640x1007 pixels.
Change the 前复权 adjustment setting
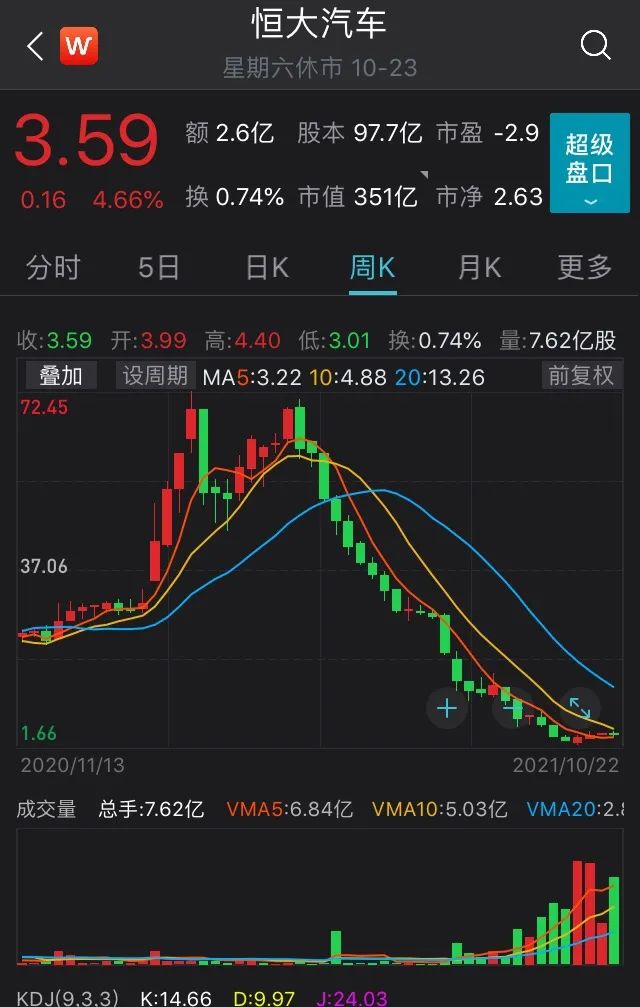coord(581,376)
